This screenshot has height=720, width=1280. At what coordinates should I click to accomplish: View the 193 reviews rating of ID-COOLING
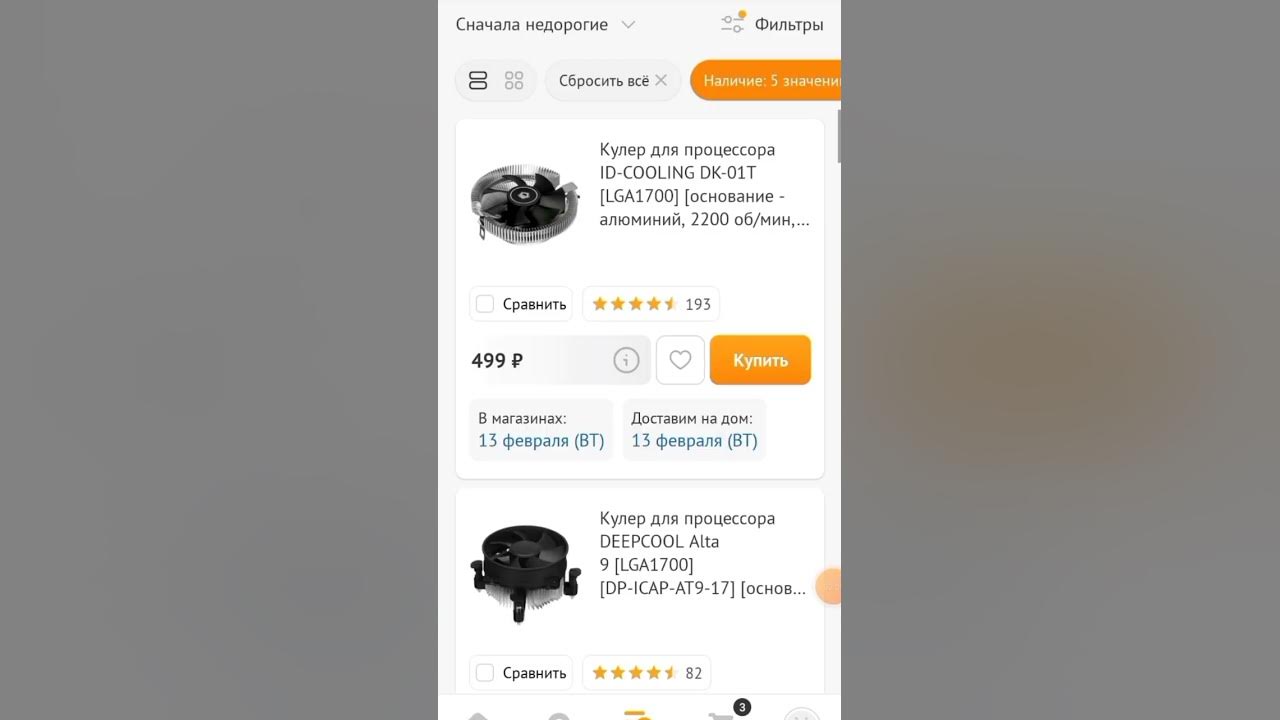coord(651,304)
